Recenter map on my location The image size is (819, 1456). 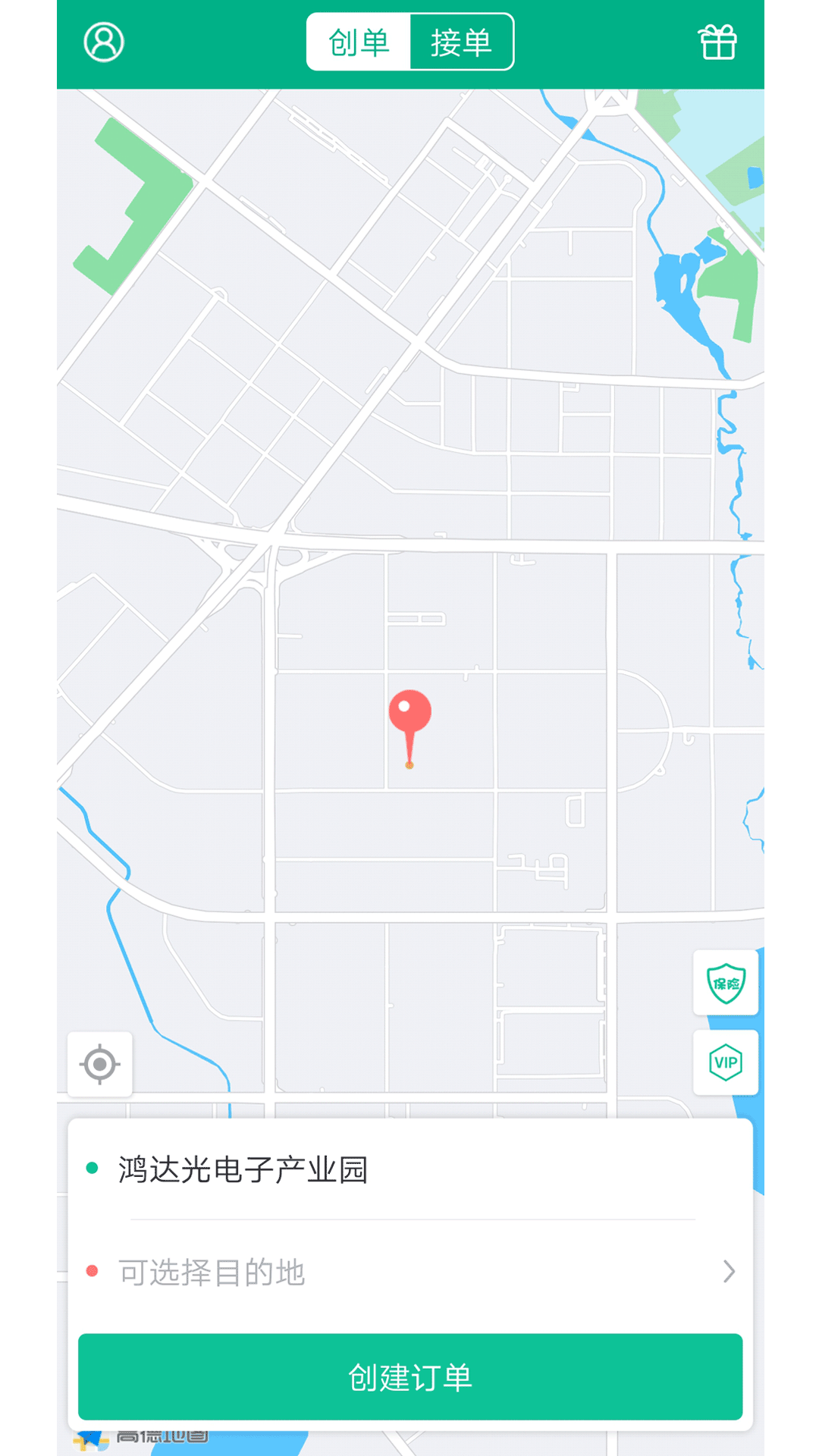coord(100,1064)
